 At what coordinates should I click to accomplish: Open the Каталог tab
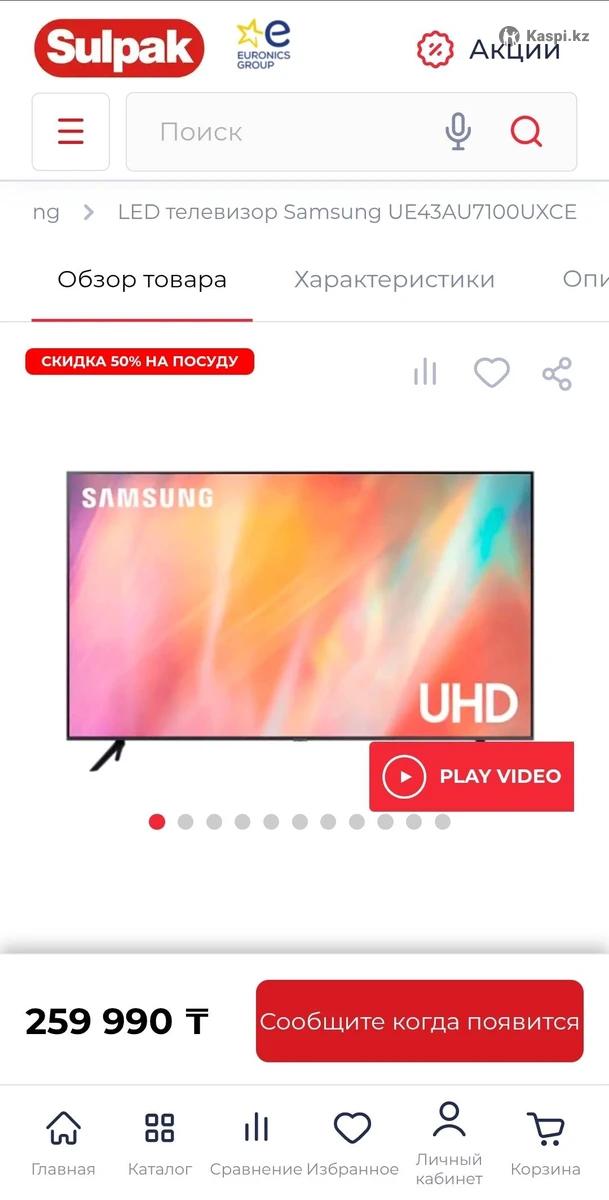click(160, 1143)
